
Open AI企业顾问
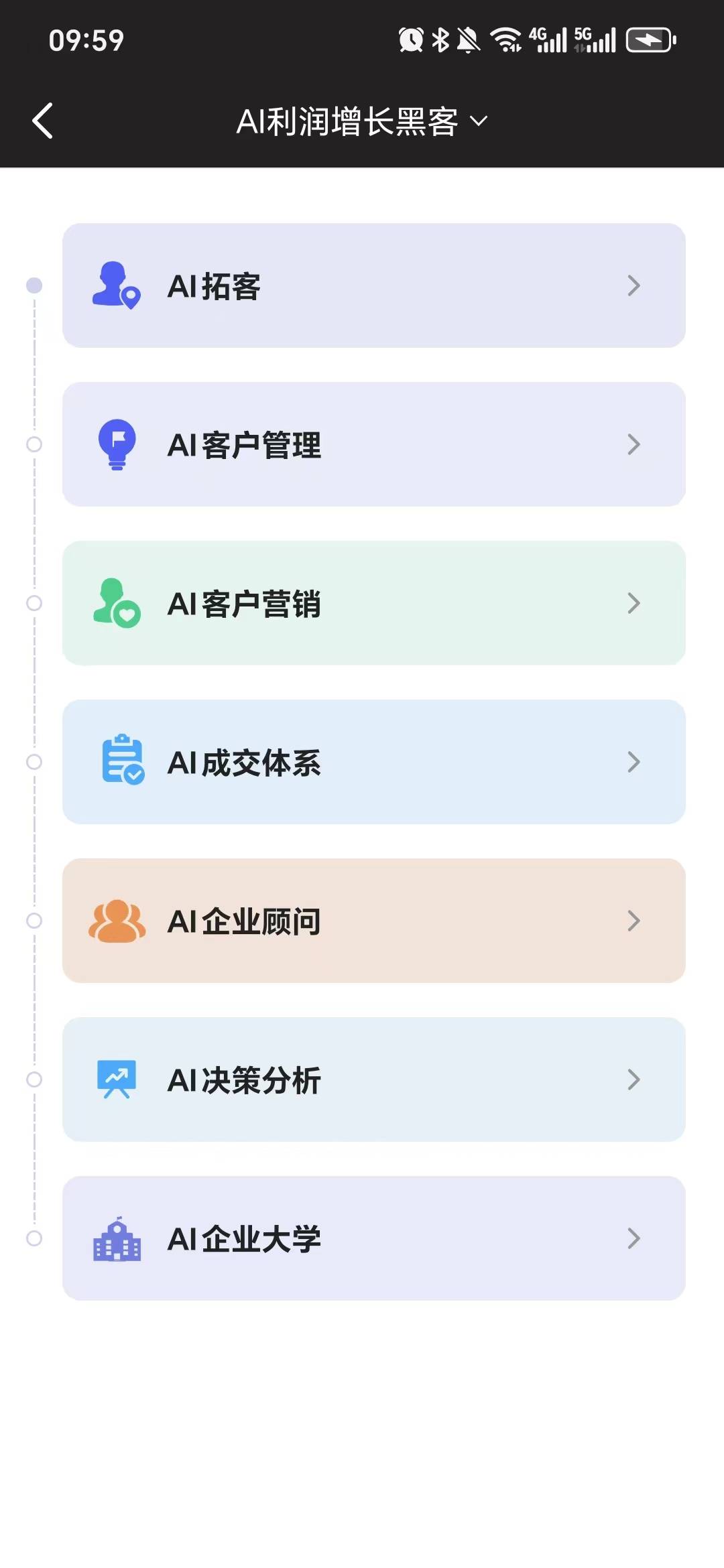(373, 921)
